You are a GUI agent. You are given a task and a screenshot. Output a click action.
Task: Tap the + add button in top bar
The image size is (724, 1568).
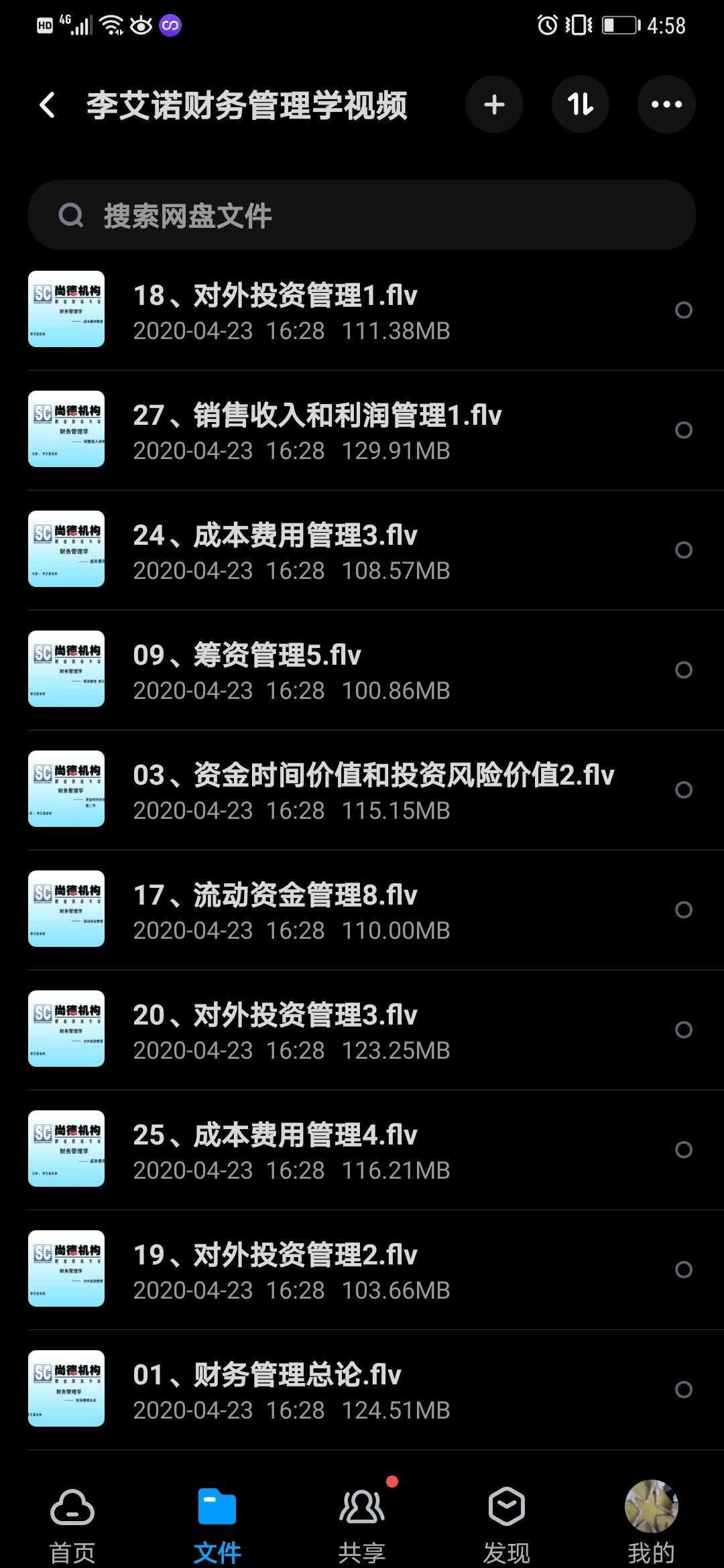point(494,104)
